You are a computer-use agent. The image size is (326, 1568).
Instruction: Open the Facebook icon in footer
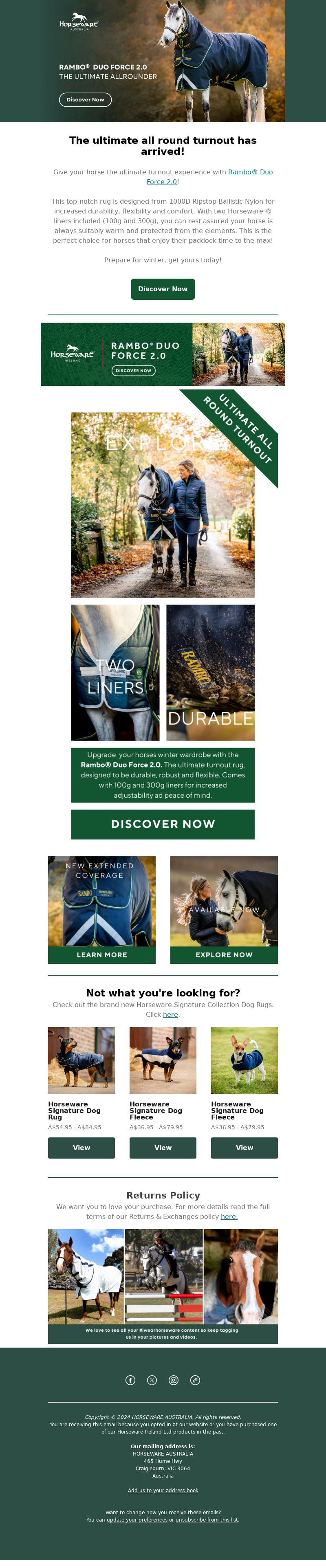(130, 1380)
